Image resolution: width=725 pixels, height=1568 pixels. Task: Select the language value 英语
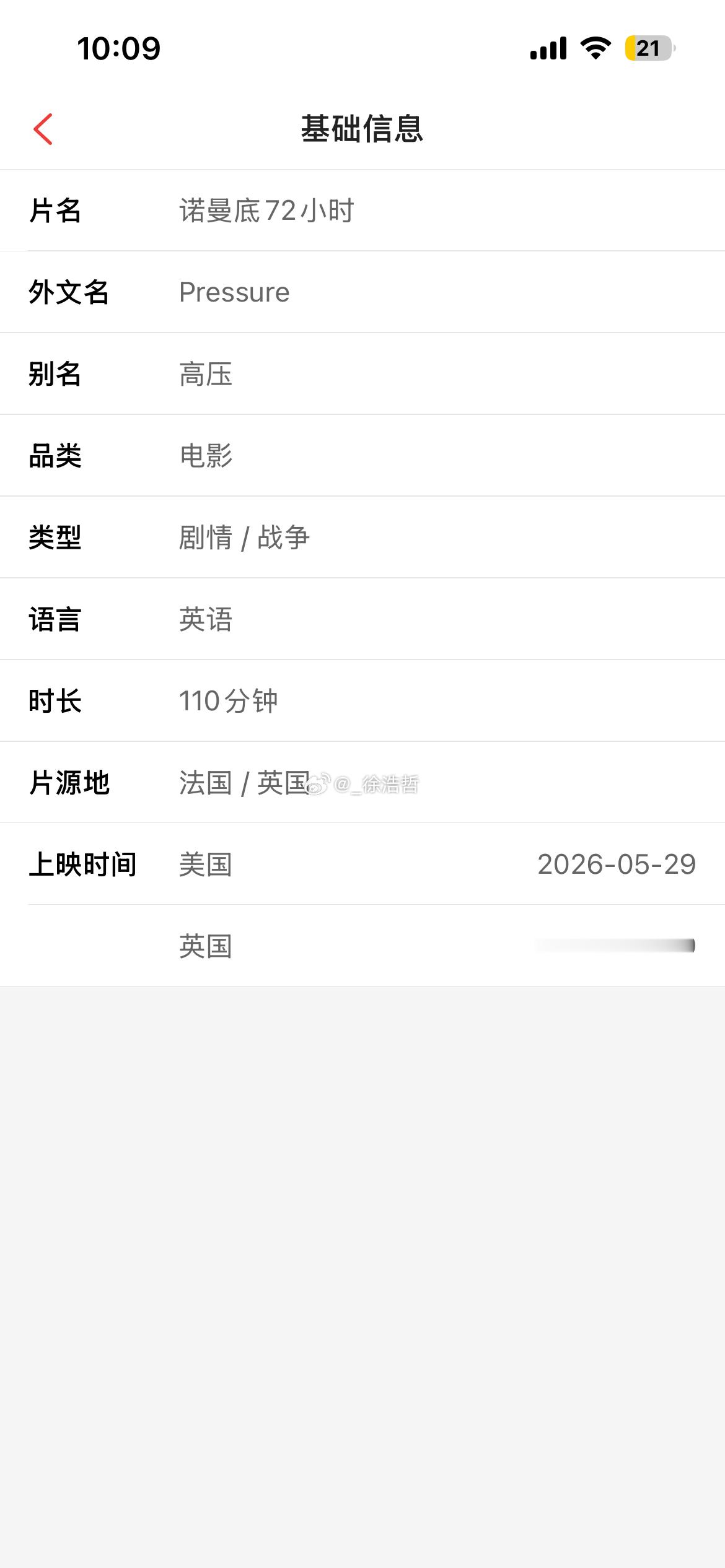206,619
